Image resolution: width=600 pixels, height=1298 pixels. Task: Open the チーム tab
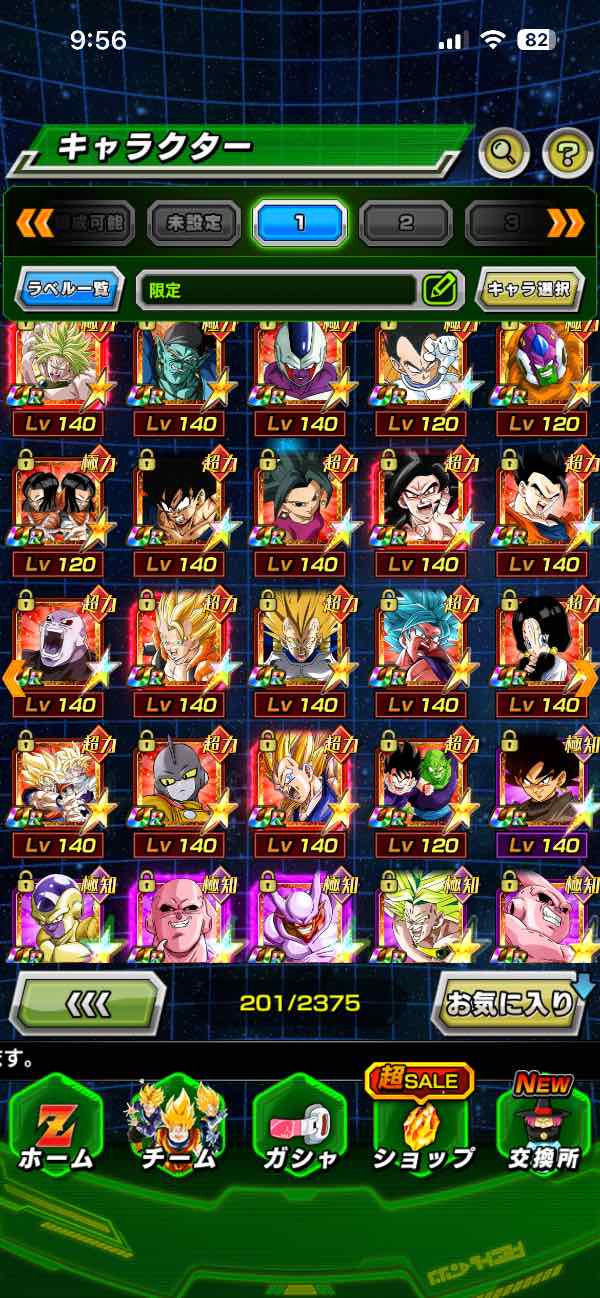click(178, 1125)
